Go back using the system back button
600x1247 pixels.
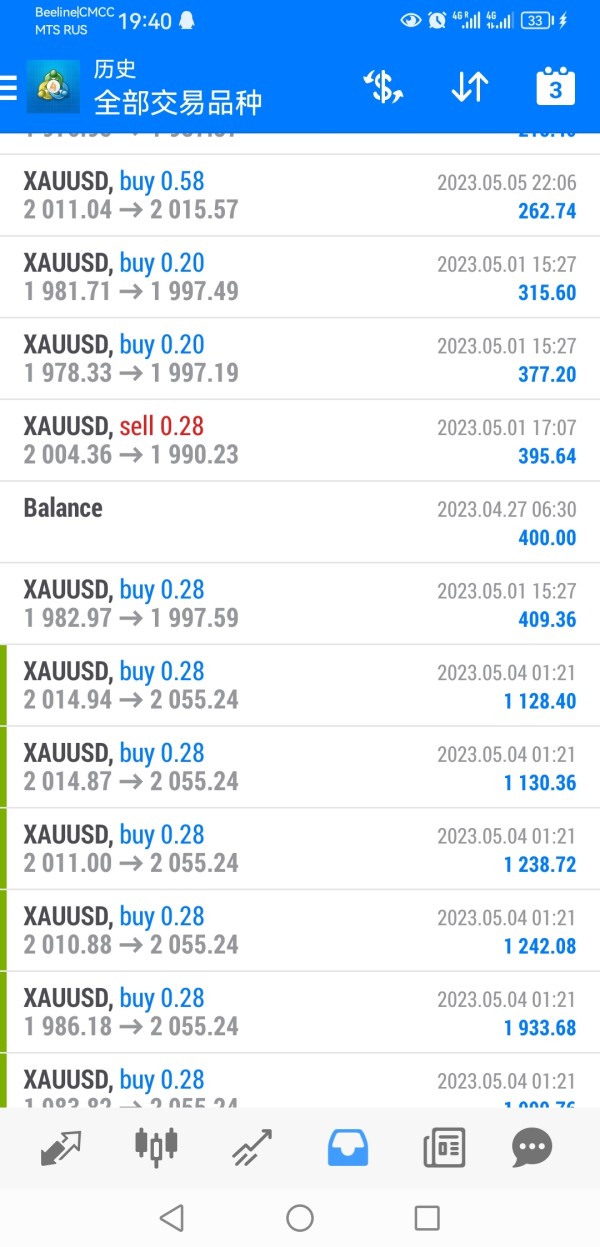[x=172, y=1217]
